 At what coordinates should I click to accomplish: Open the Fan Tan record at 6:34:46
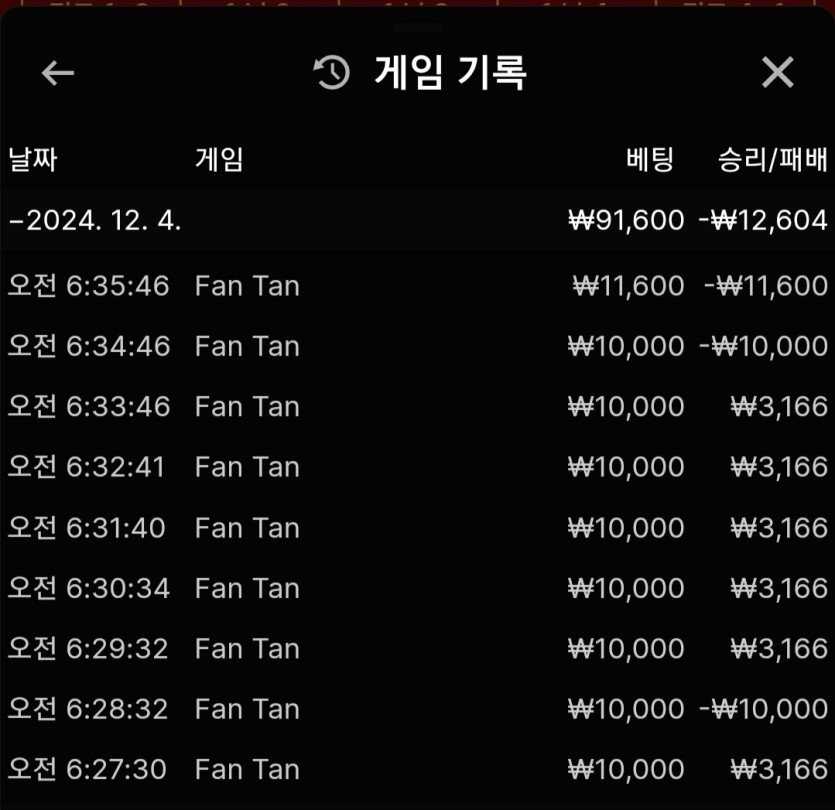(417, 346)
